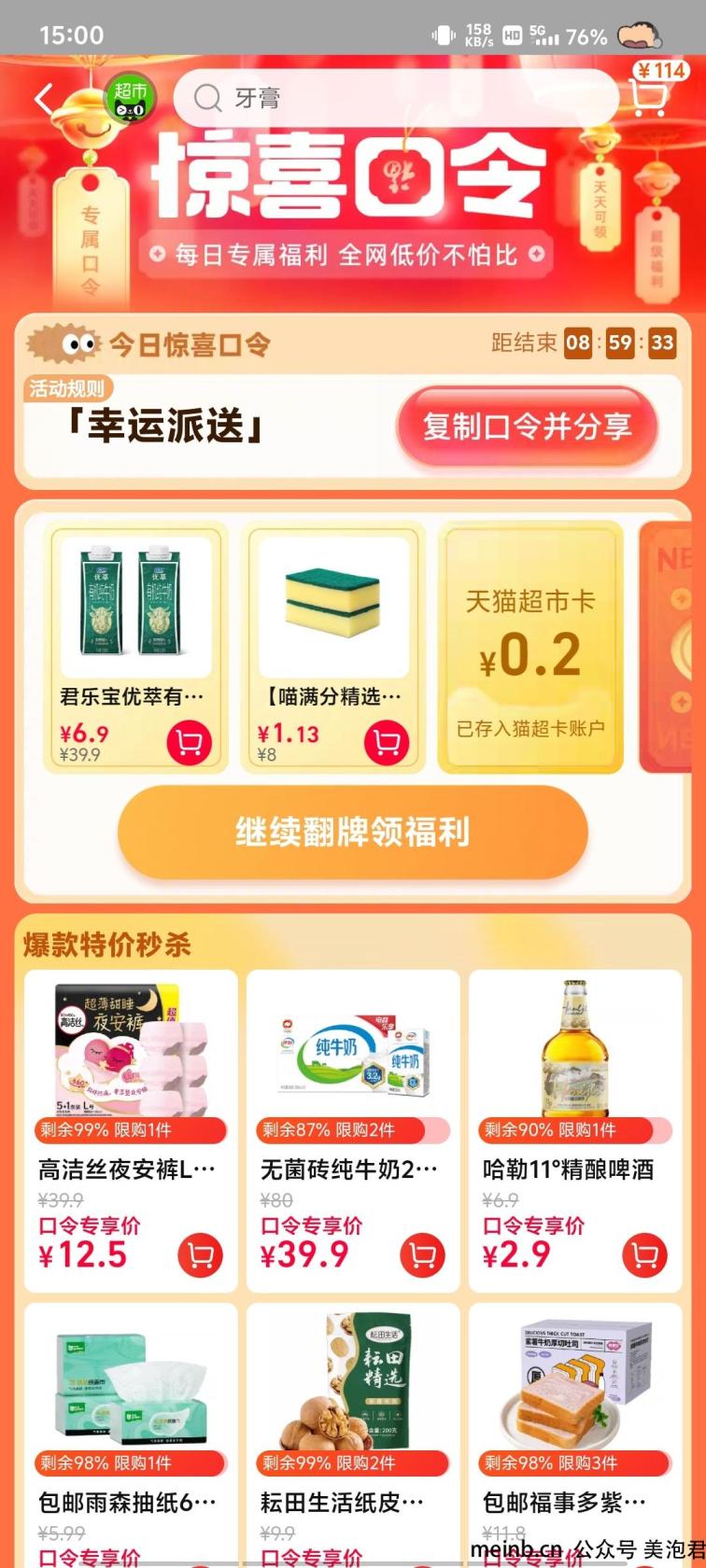Viewport: 706px width, 1568px height.
Task: Open 包邮雨森抽纸 product card
Action: click(131, 1435)
